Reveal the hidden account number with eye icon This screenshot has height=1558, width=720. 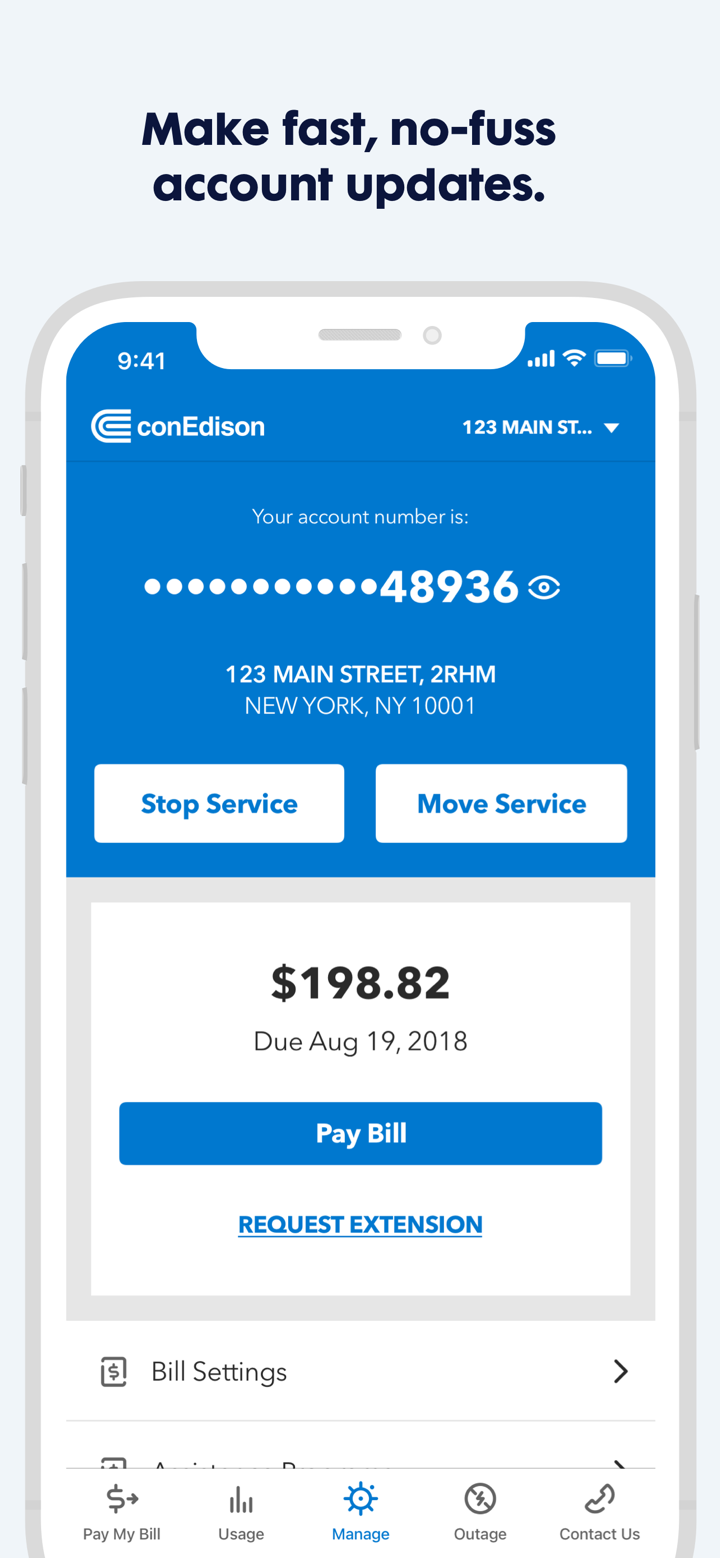pyautogui.click(x=543, y=587)
